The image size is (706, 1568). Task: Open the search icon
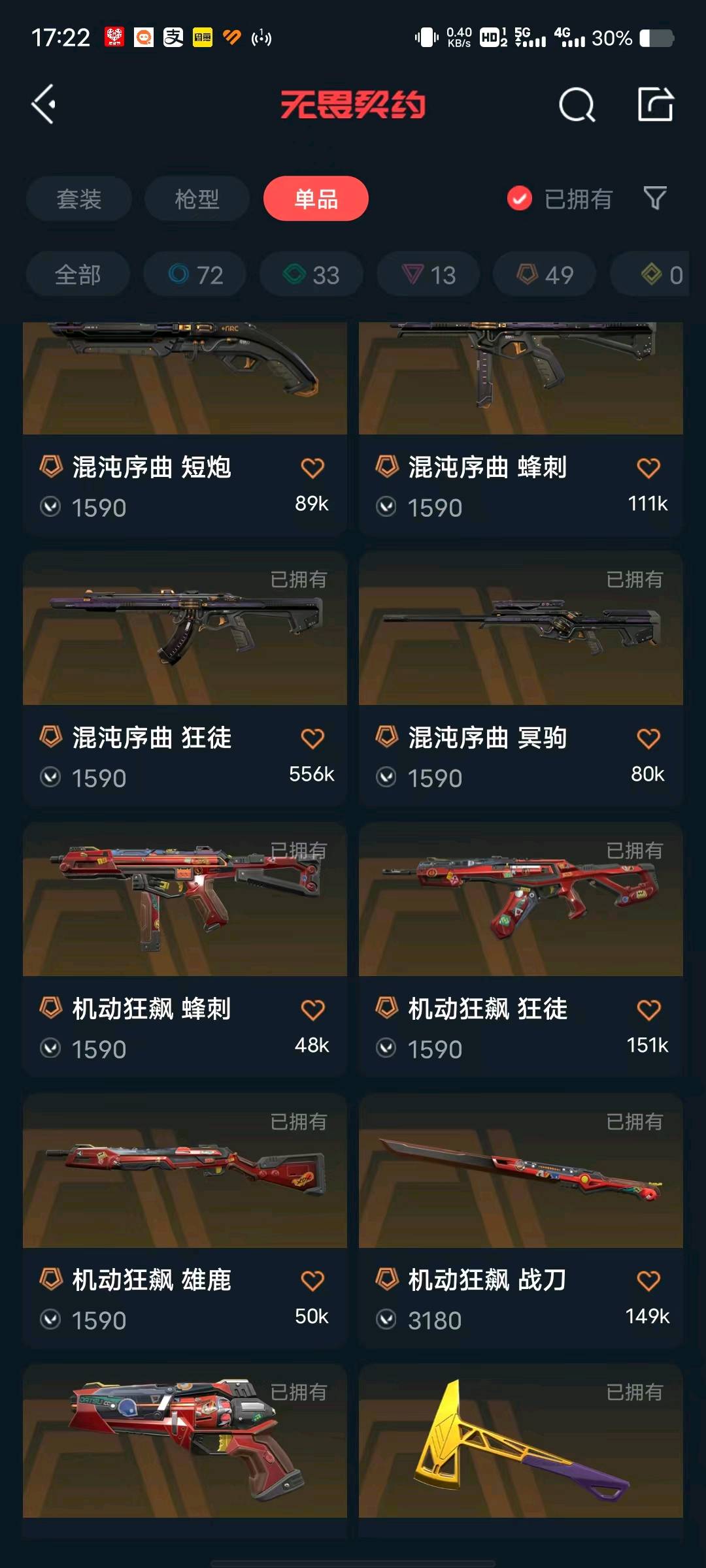click(x=577, y=105)
